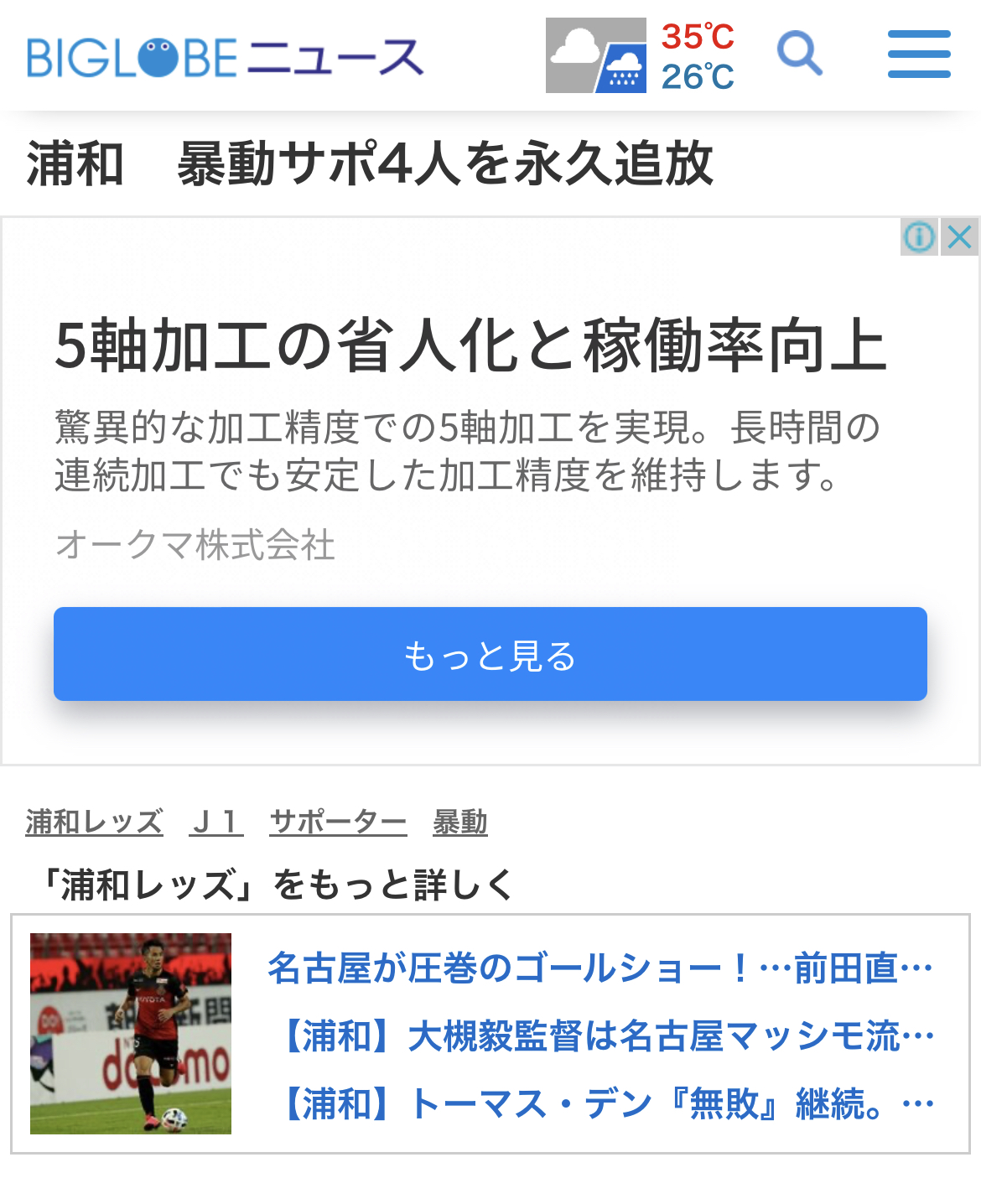Open the 大槻毅監督は名古屋マッシモ流 article

point(607,1035)
